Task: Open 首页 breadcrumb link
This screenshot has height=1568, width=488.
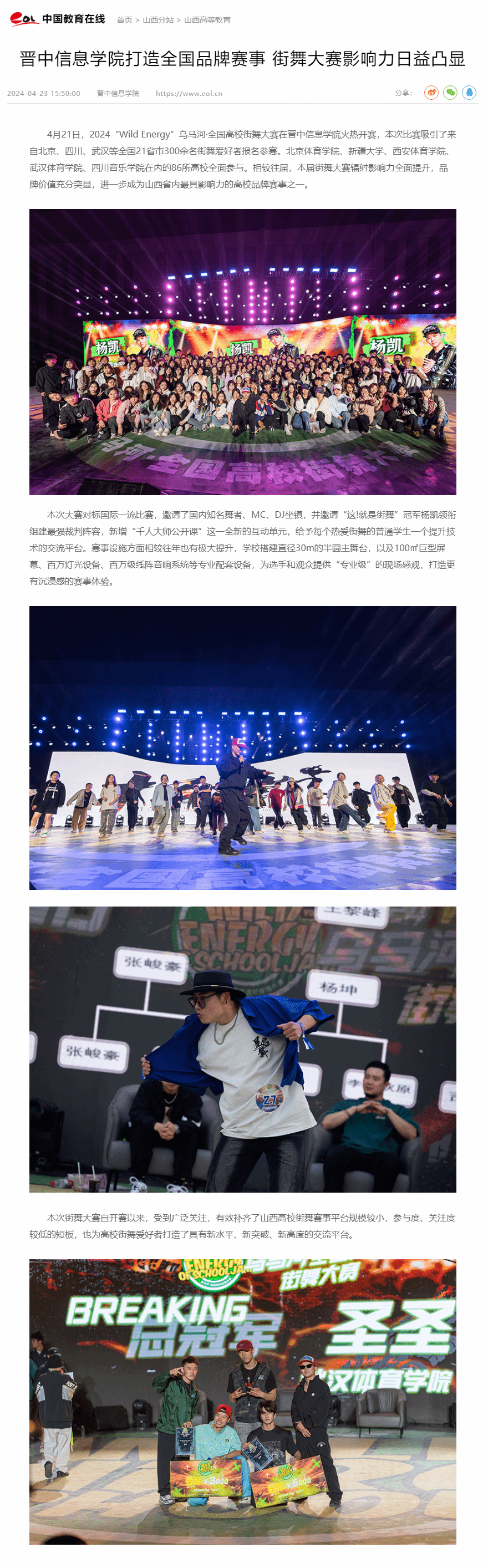Action: [x=124, y=20]
